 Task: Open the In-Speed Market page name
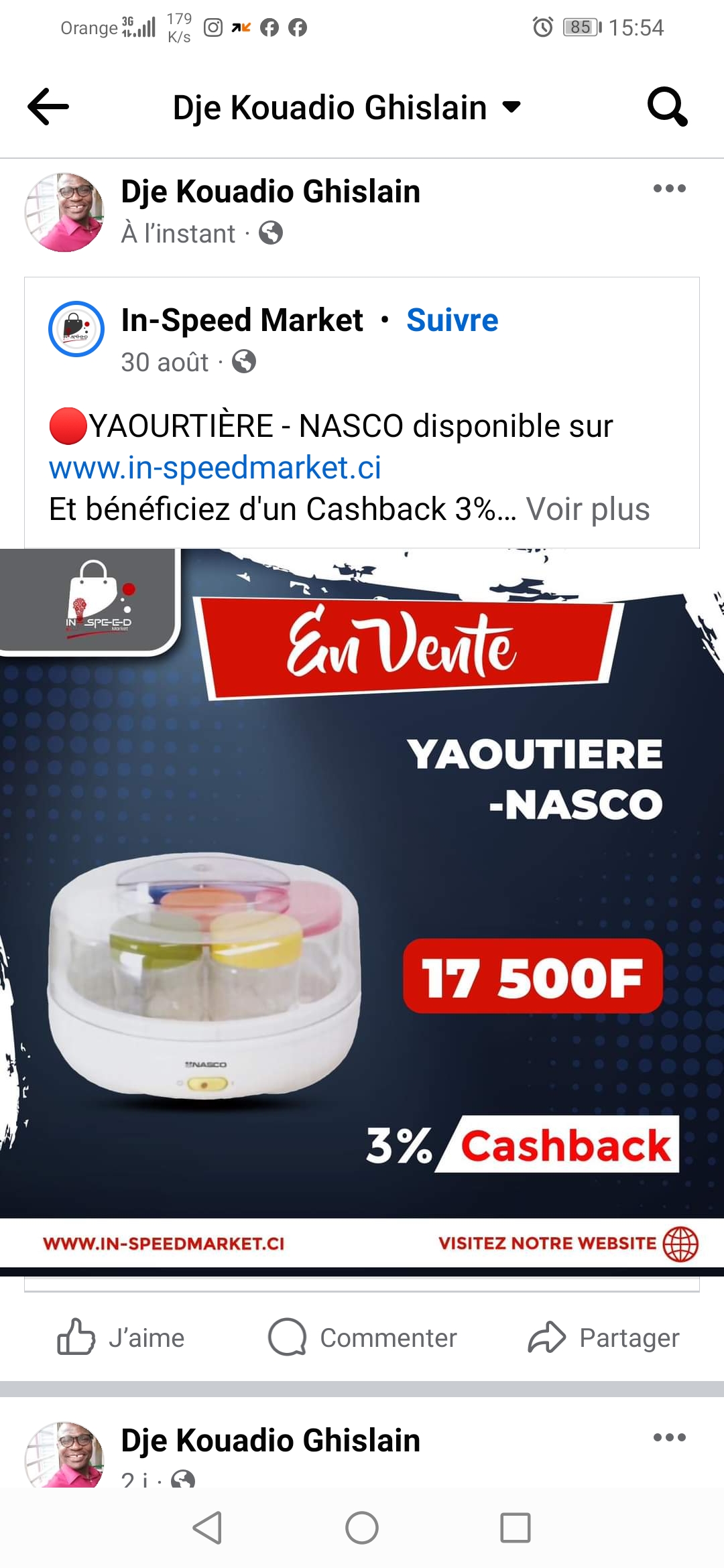pos(242,320)
